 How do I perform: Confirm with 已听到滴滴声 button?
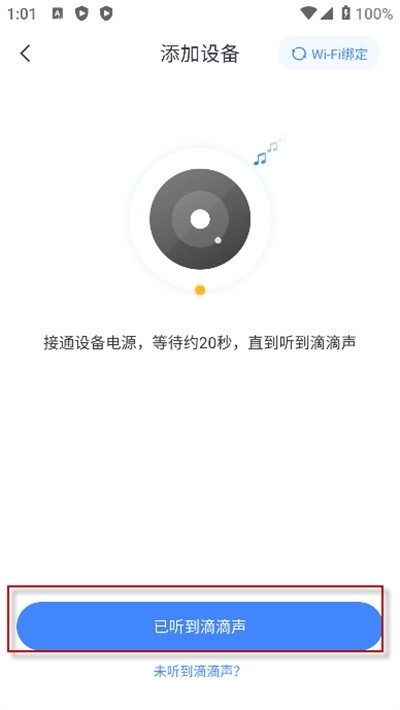(x=199, y=626)
